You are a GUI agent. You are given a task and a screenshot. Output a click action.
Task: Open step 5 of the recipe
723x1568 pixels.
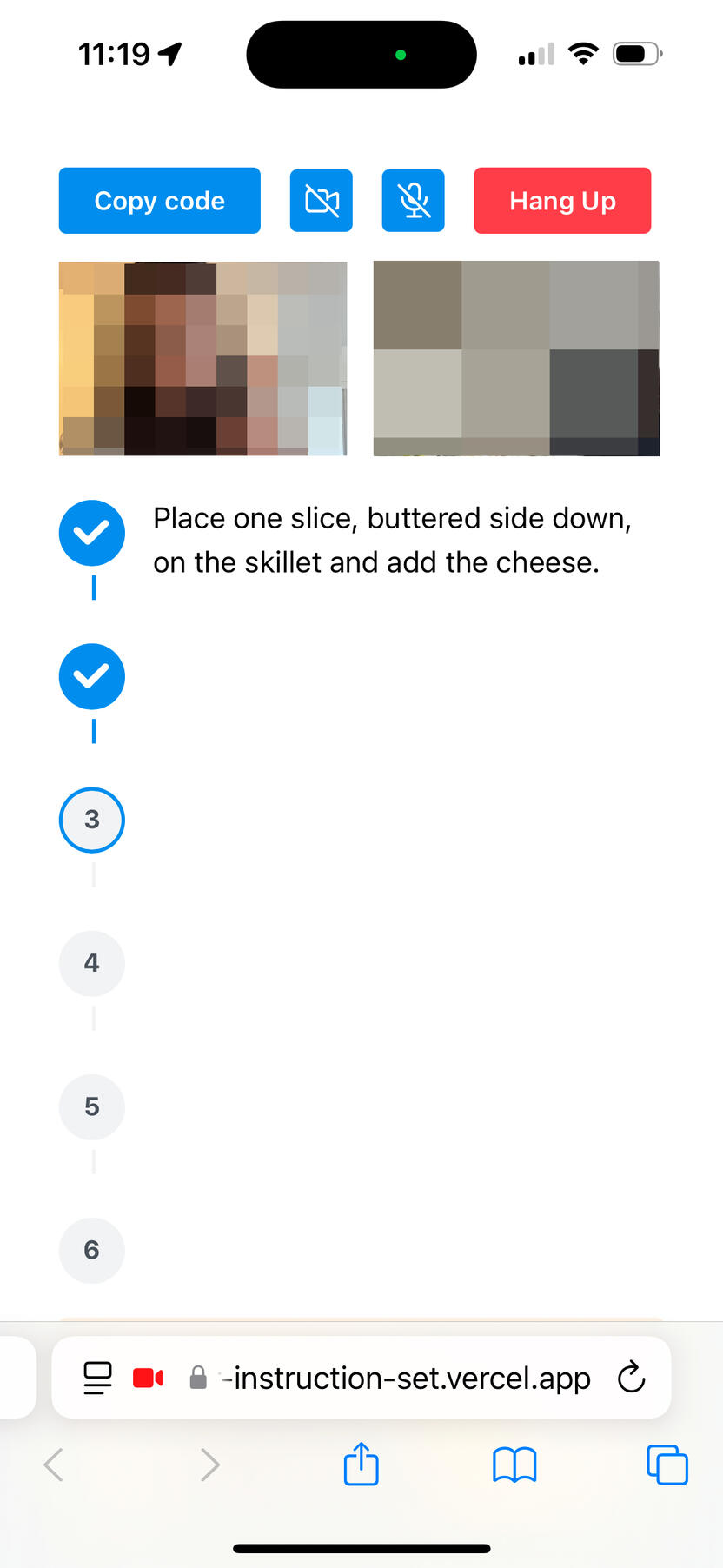(x=92, y=1106)
